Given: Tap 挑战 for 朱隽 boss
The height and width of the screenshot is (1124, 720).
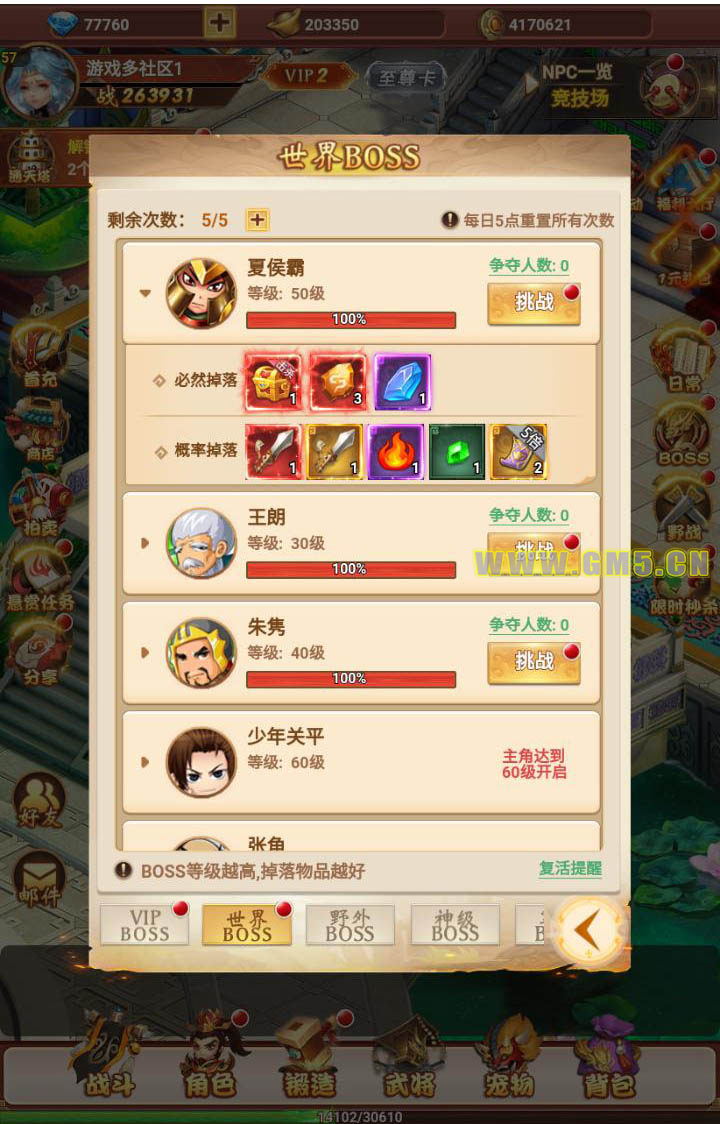Looking at the screenshot, I should click(x=534, y=662).
